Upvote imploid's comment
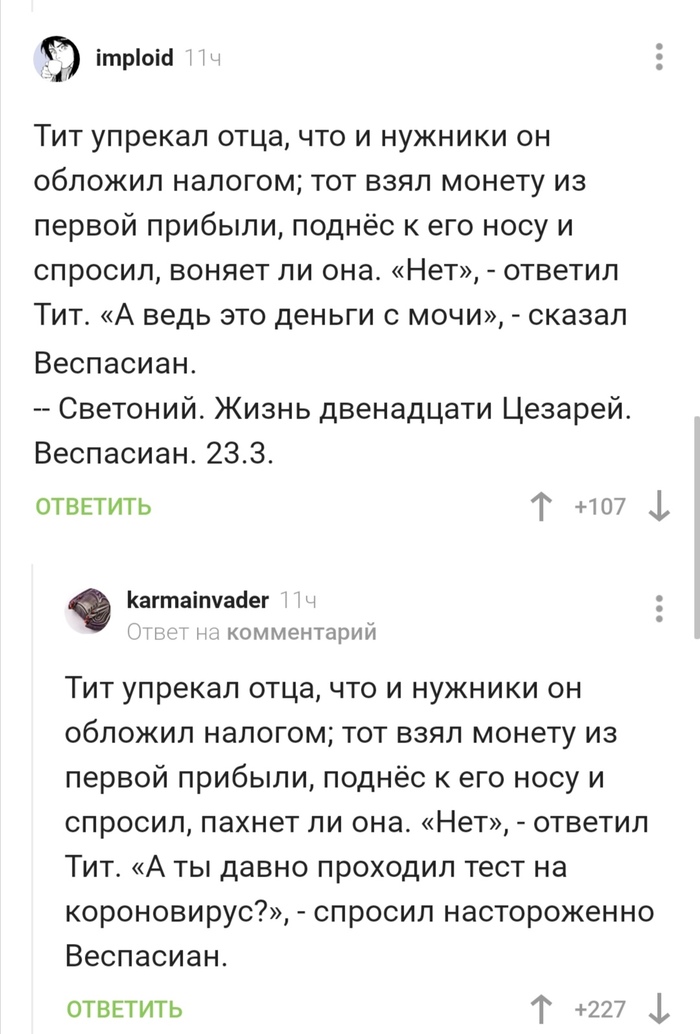The image size is (700, 1034). tap(543, 507)
